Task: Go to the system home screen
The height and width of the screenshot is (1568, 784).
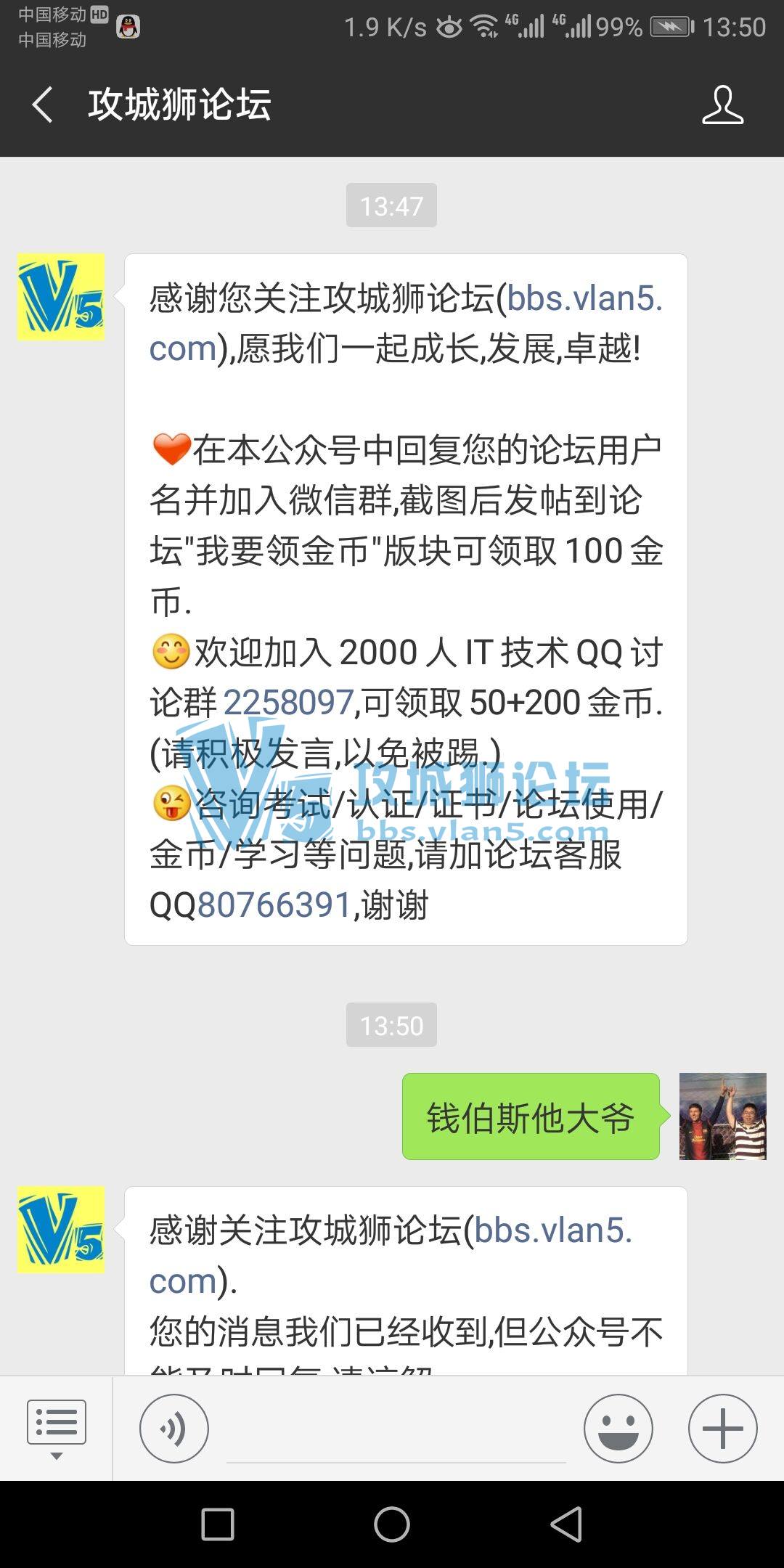Action: (392, 1524)
